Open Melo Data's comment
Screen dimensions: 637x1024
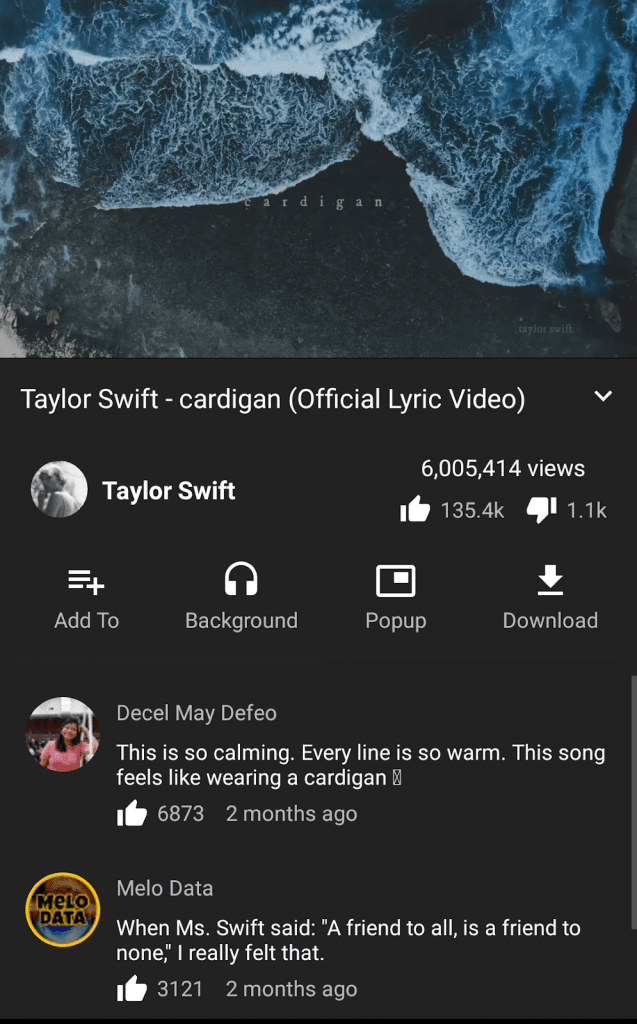[x=348, y=940]
